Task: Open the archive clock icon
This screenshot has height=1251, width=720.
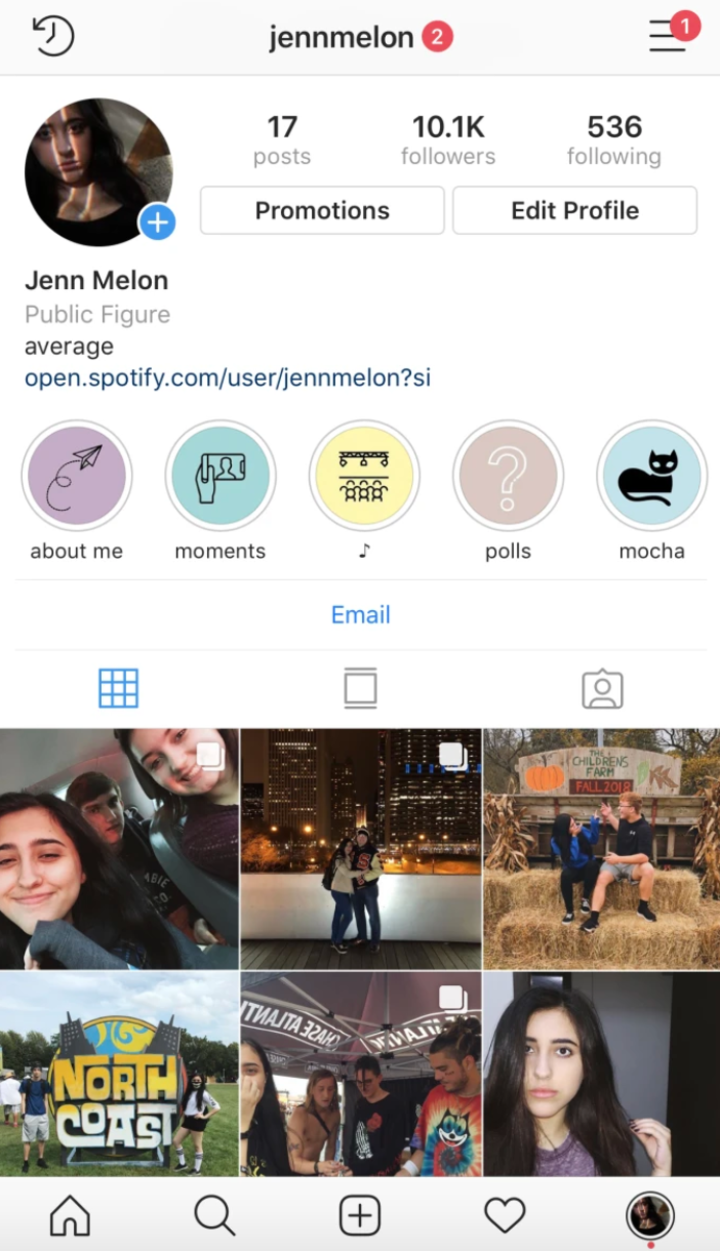Action: tap(53, 37)
